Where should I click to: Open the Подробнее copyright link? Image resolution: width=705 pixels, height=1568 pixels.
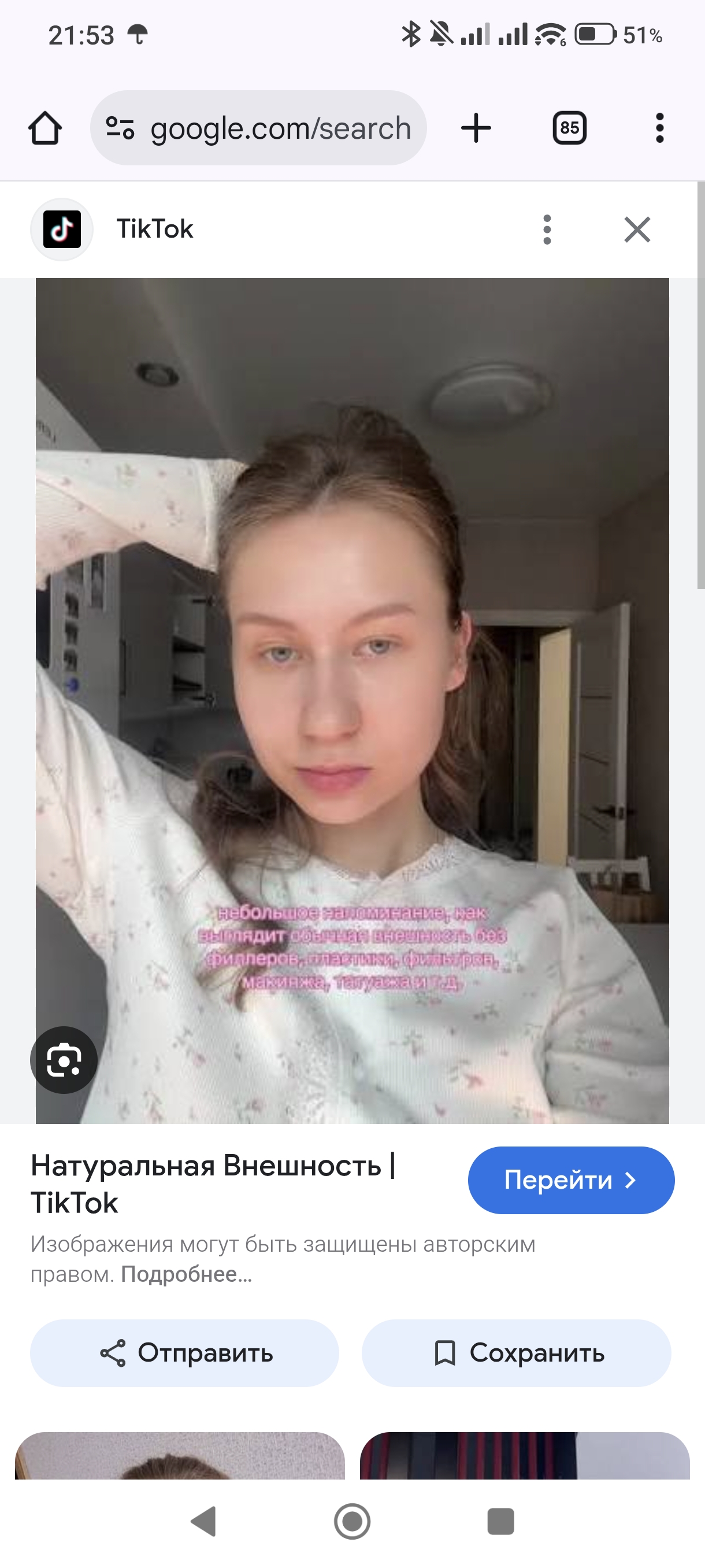(186, 1274)
